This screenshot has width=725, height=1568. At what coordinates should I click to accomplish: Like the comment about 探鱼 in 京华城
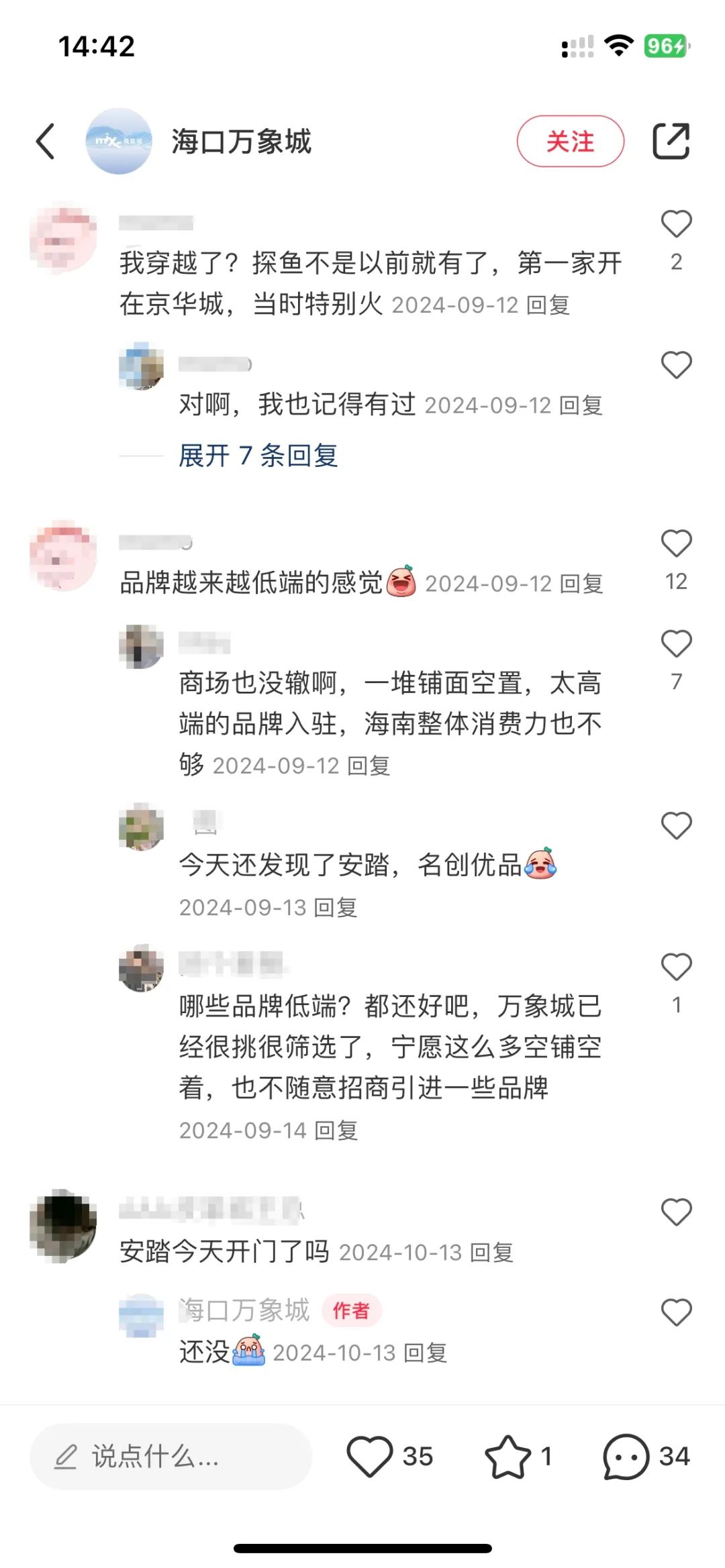pyautogui.click(x=676, y=225)
